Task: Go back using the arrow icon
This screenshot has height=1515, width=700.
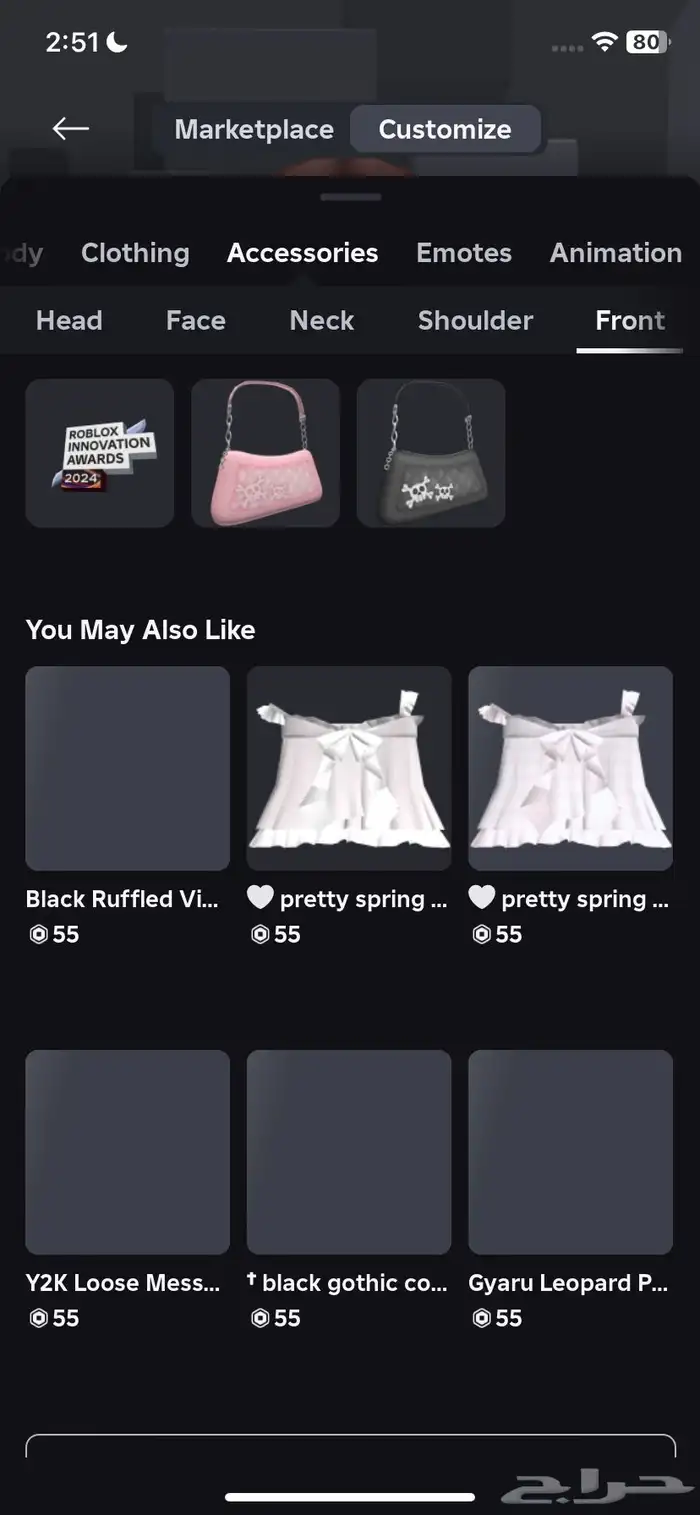Action: (70, 128)
